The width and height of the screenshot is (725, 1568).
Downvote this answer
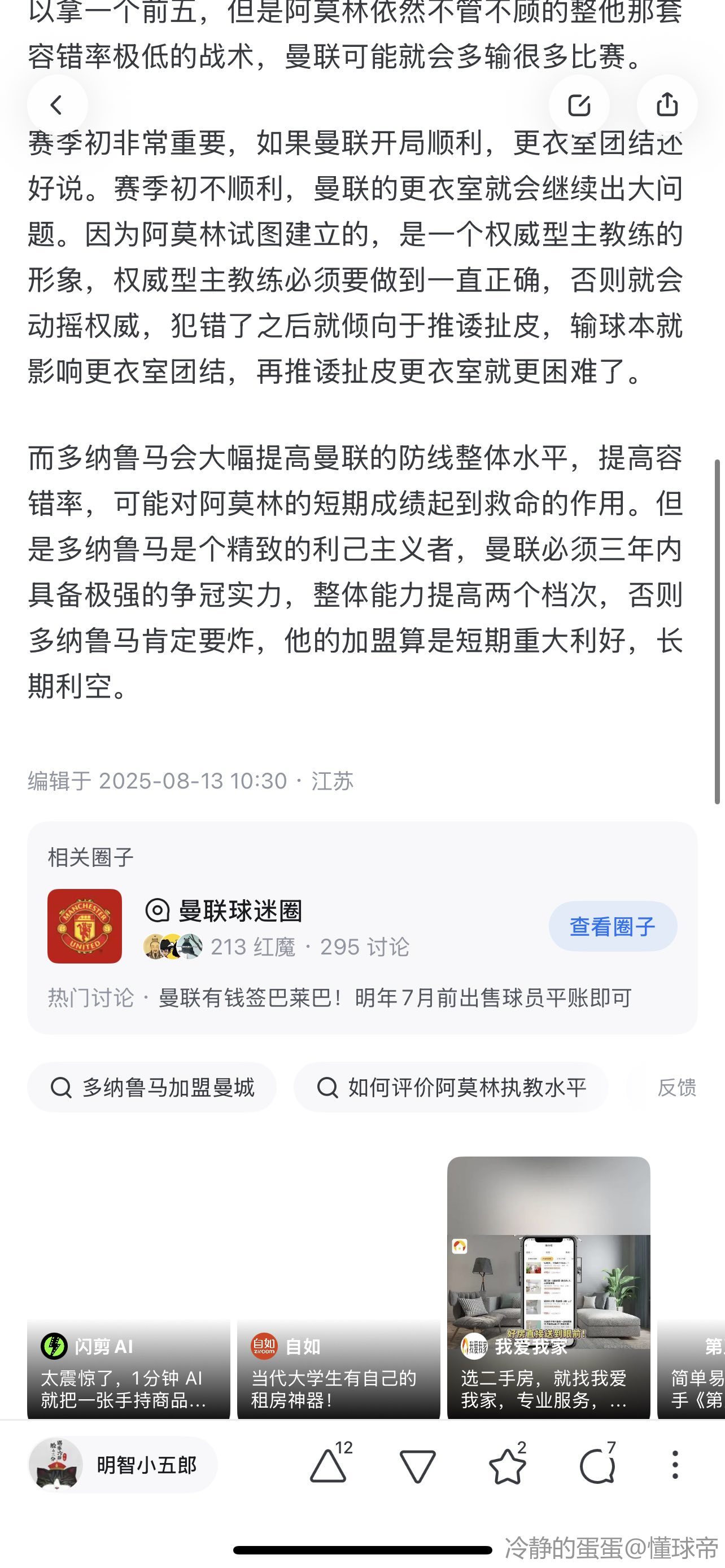(x=418, y=1465)
